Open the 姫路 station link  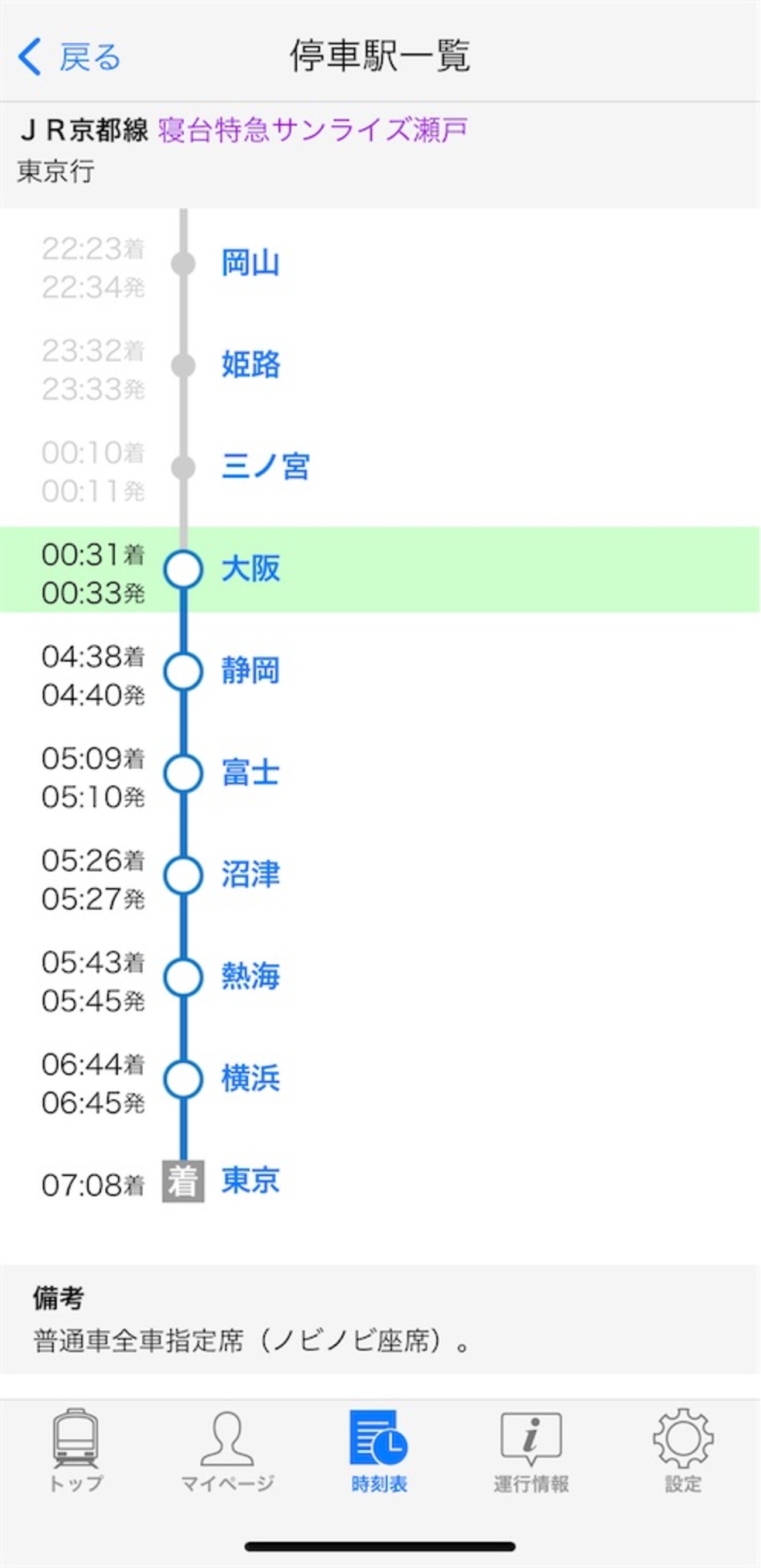[250, 365]
